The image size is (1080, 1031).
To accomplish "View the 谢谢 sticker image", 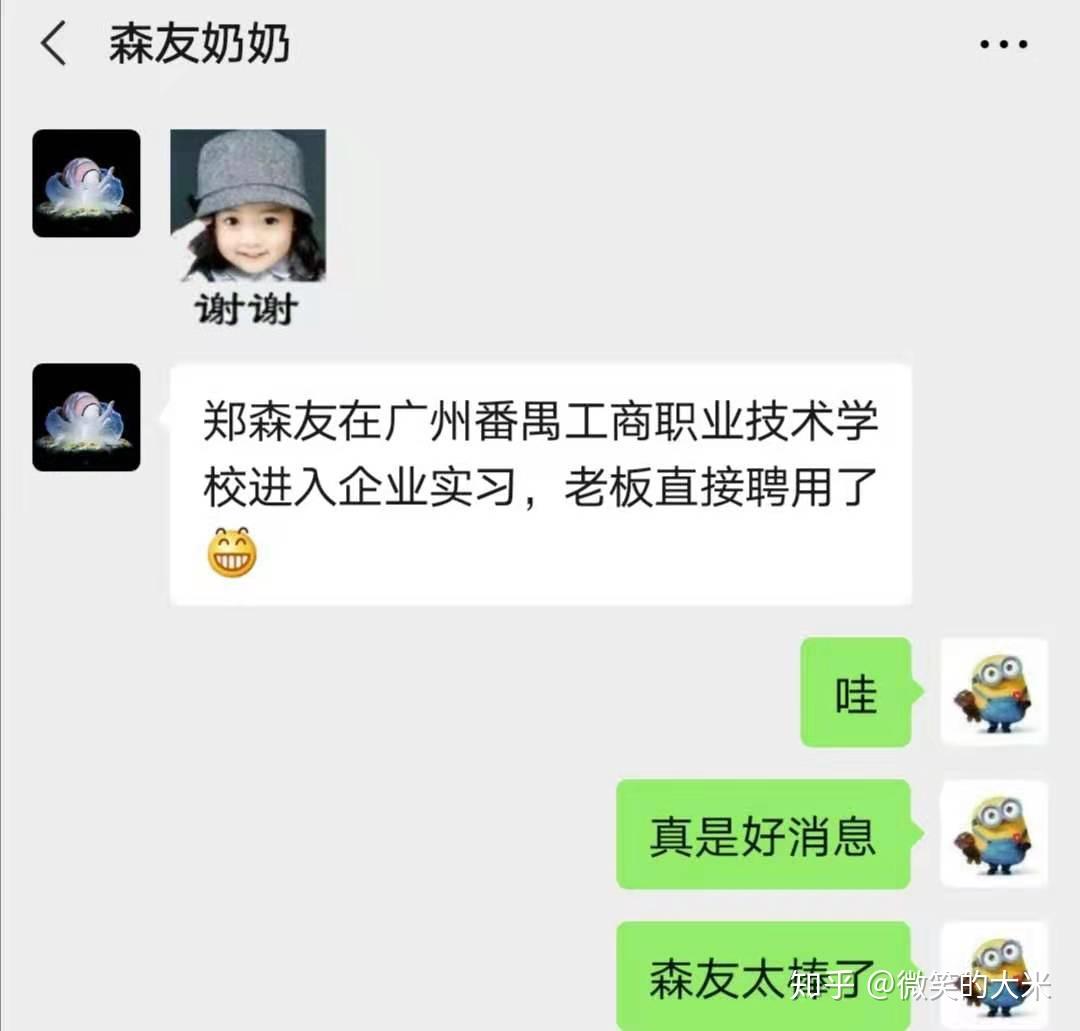I will tap(247, 227).
